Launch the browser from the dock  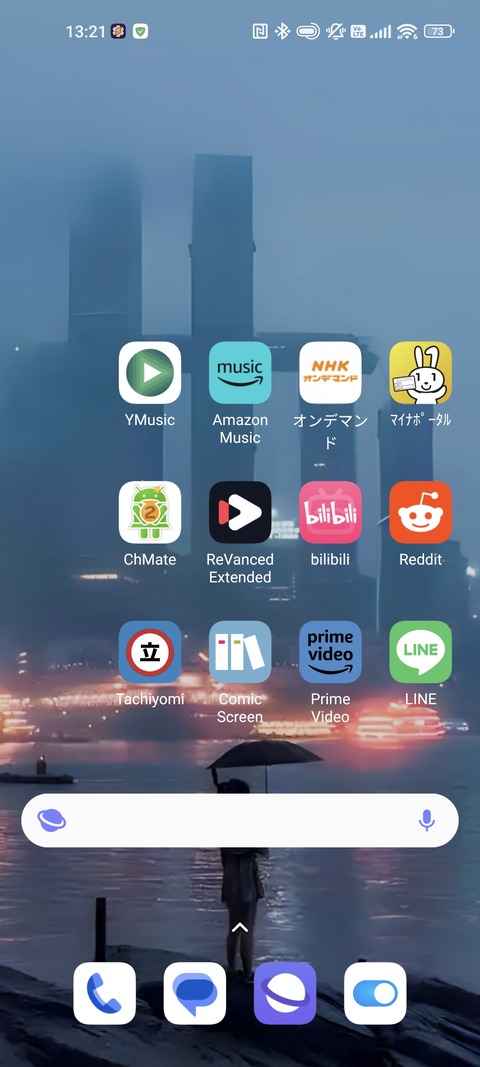285,994
